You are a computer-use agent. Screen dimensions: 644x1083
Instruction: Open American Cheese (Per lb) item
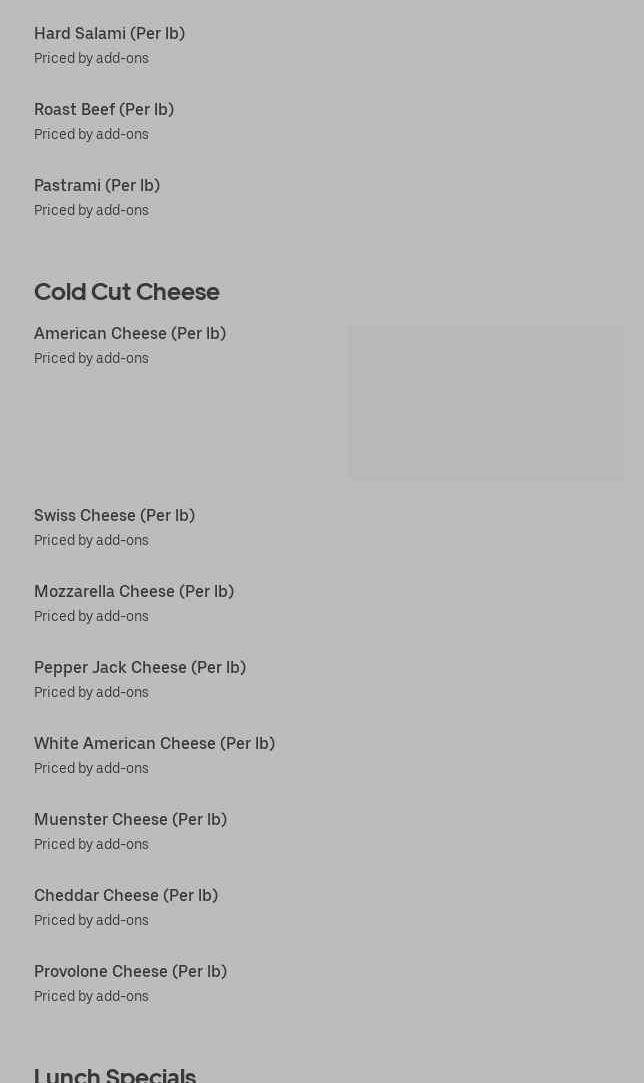(130, 334)
